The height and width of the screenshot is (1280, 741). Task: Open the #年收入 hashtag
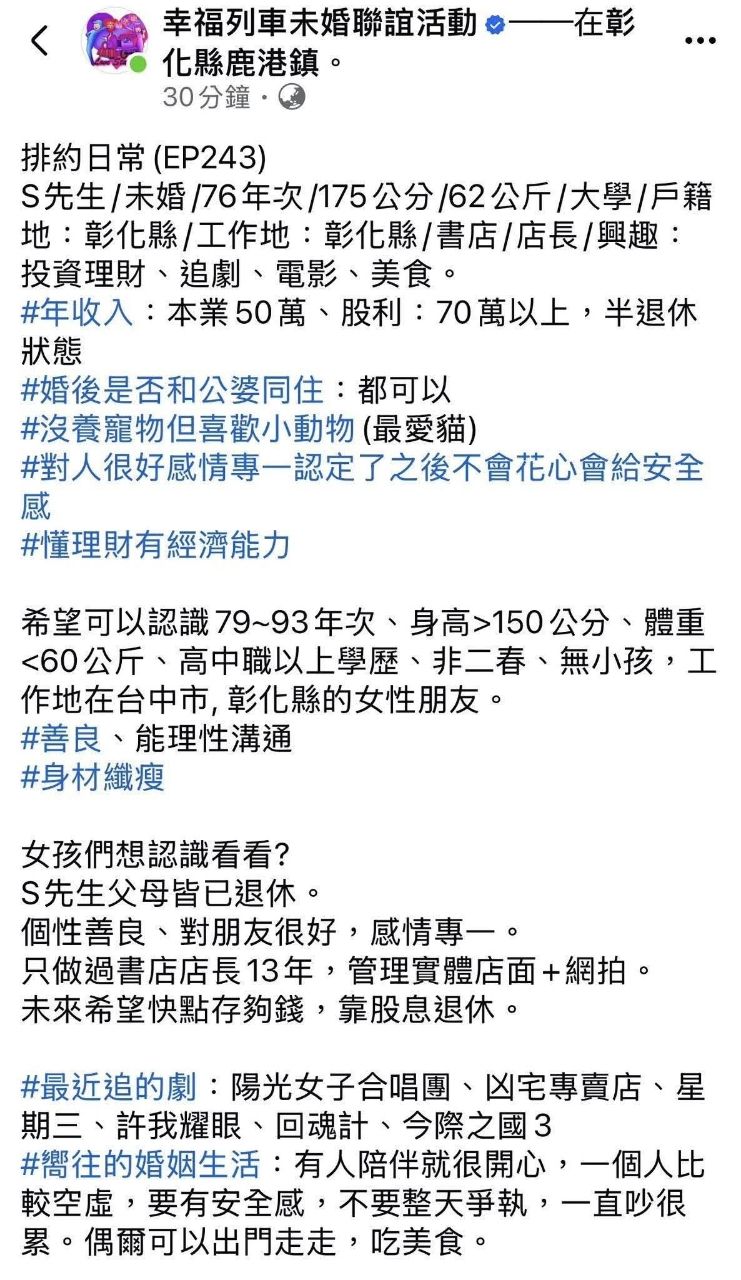point(77,312)
